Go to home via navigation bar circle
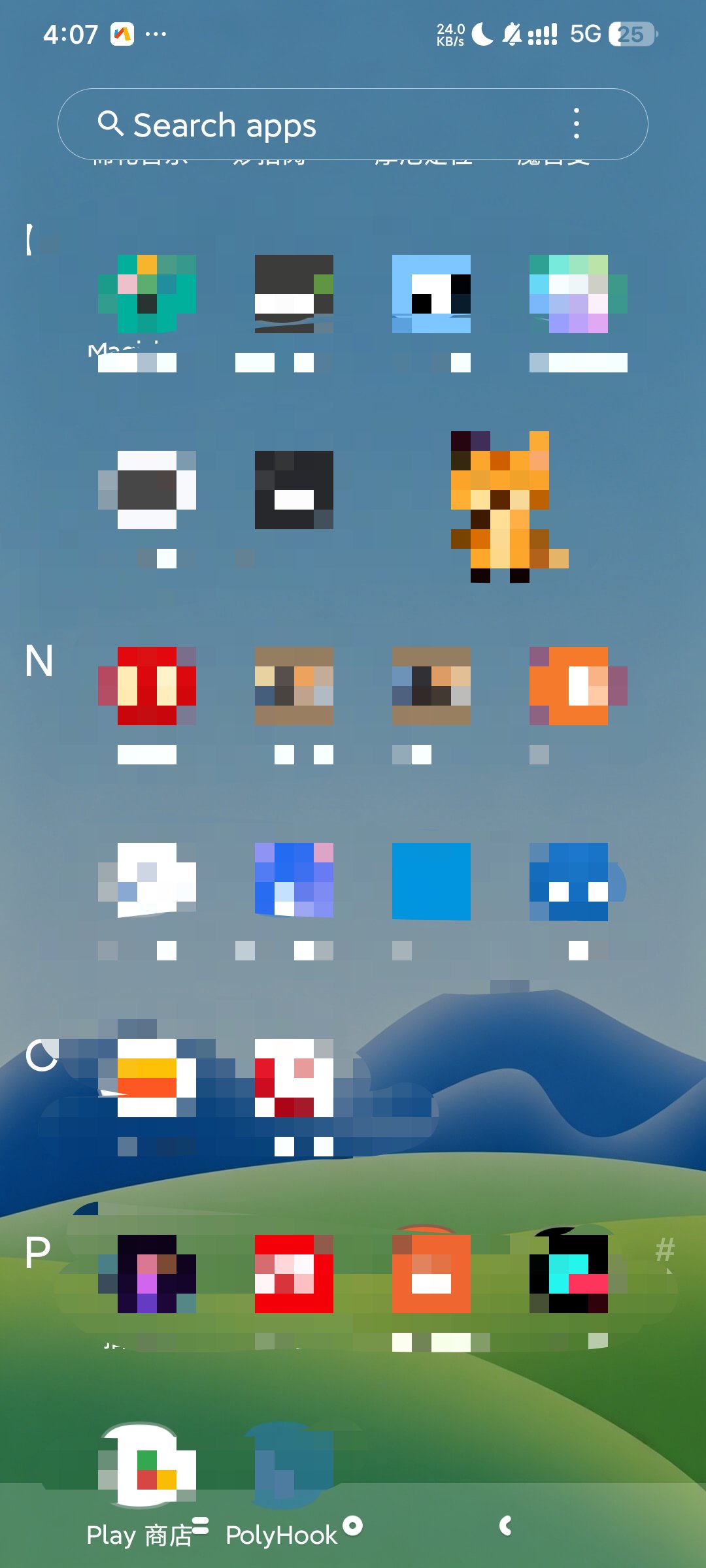Viewport: 706px width, 1568px height. click(352, 1526)
